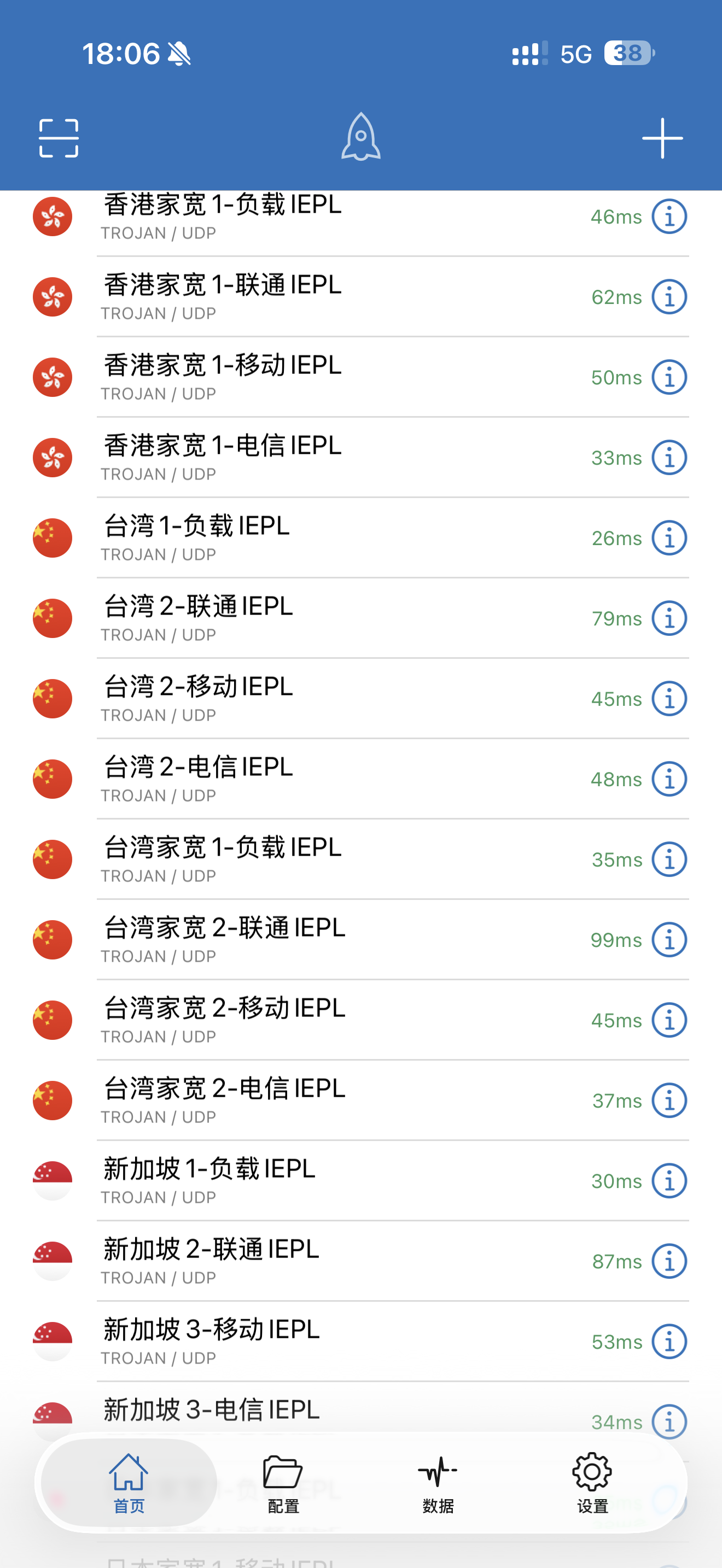The height and width of the screenshot is (1568, 722).
Task: Open info details of 台湾 2-联通 IEPL
Action: pos(669,618)
